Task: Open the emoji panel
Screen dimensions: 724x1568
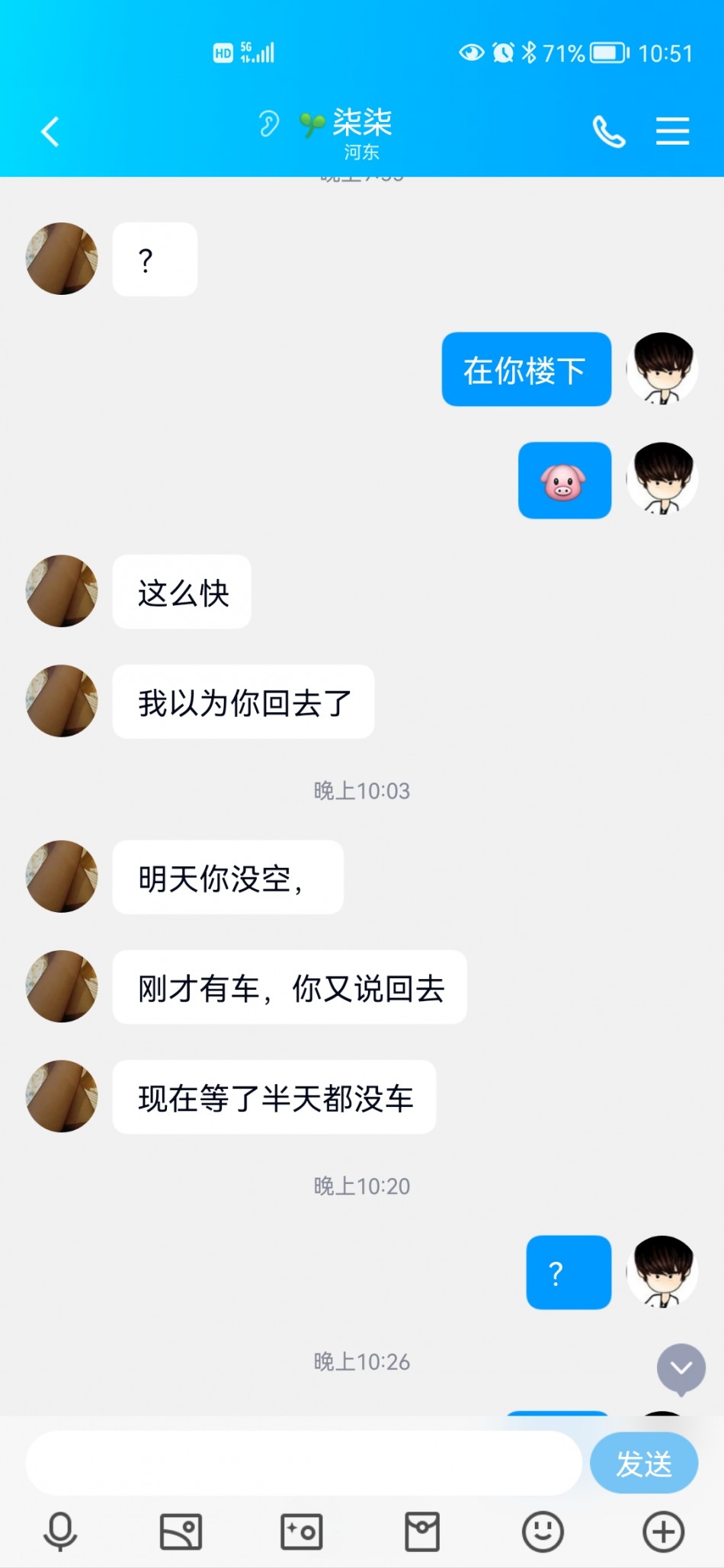Action: (x=543, y=1531)
